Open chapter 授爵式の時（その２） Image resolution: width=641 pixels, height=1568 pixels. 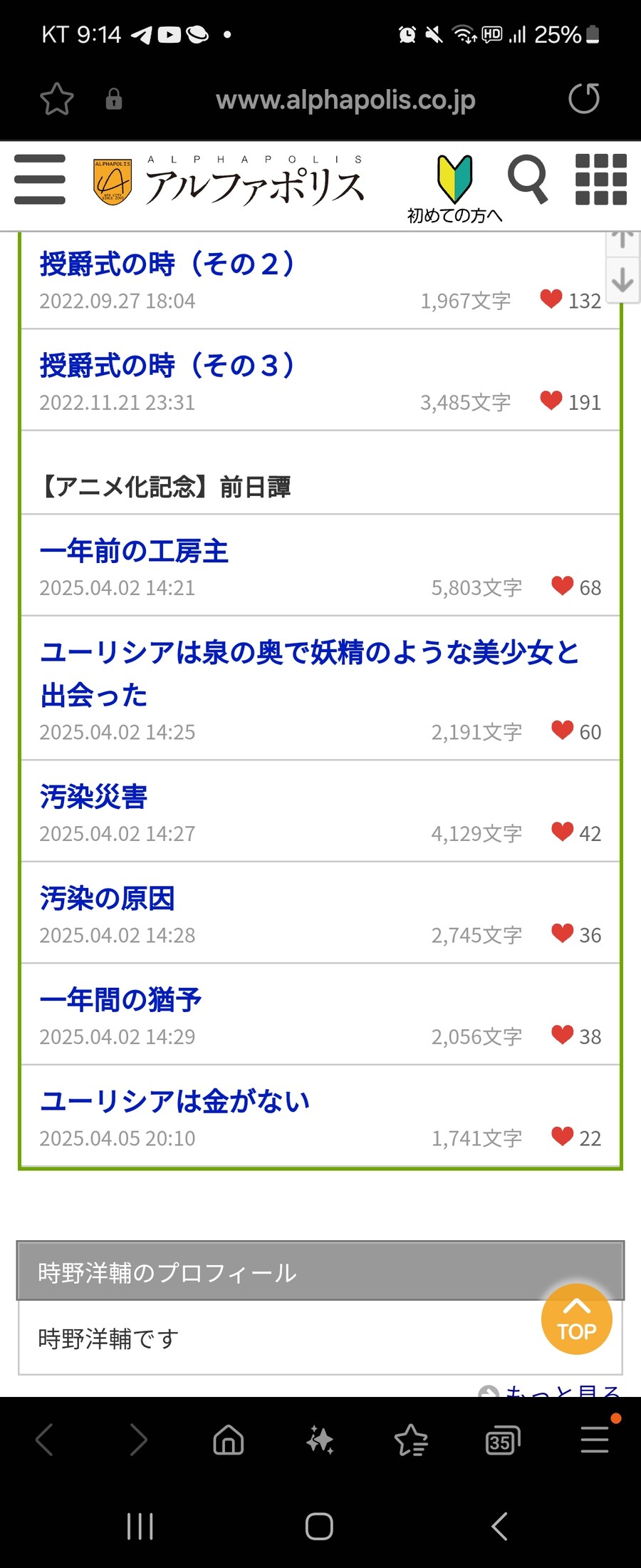[167, 264]
